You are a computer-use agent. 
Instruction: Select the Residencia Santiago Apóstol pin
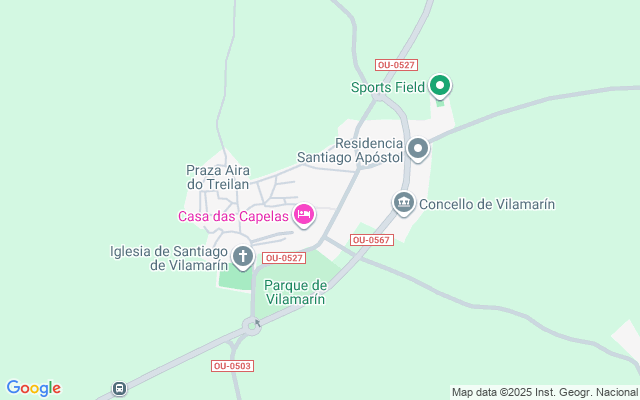click(418, 150)
